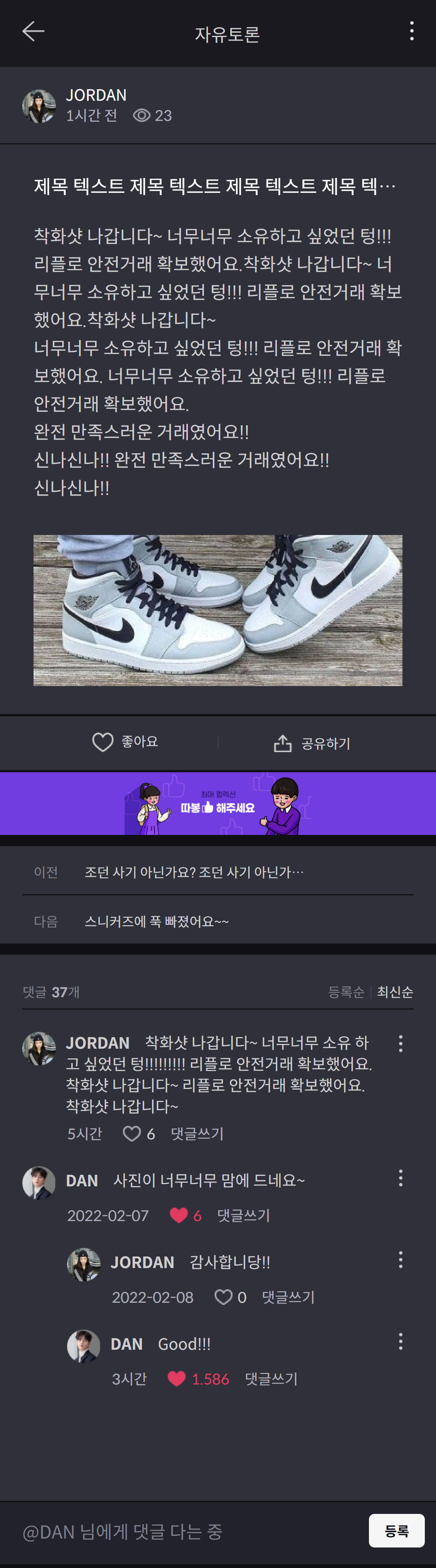Viewport: 436px width, 1568px height.
Task: Go back using the top arrow
Action: 33,32
